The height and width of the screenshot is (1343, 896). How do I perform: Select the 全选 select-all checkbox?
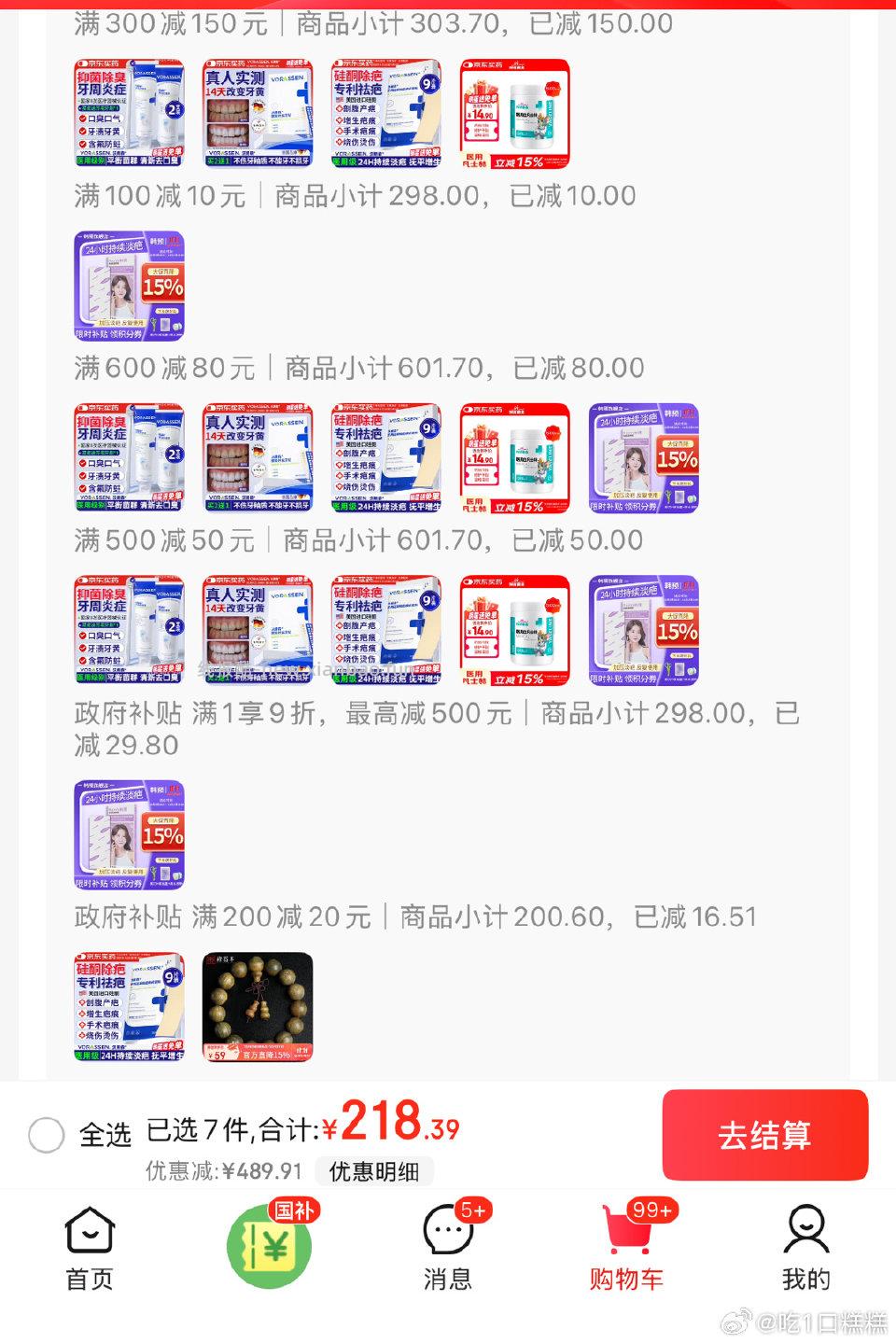pyautogui.click(x=46, y=1137)
